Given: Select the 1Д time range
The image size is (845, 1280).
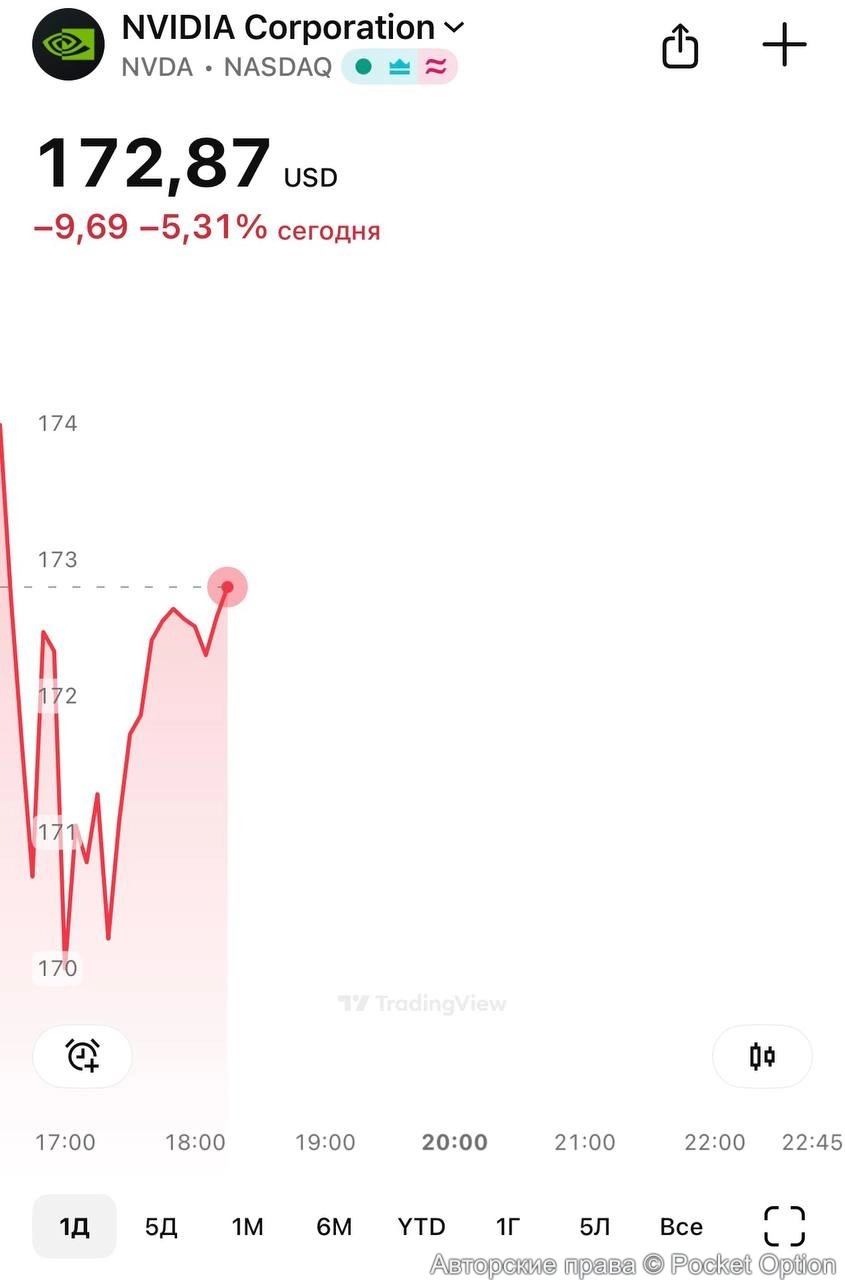Looking at the screenshot, I should pos(75,1226).
